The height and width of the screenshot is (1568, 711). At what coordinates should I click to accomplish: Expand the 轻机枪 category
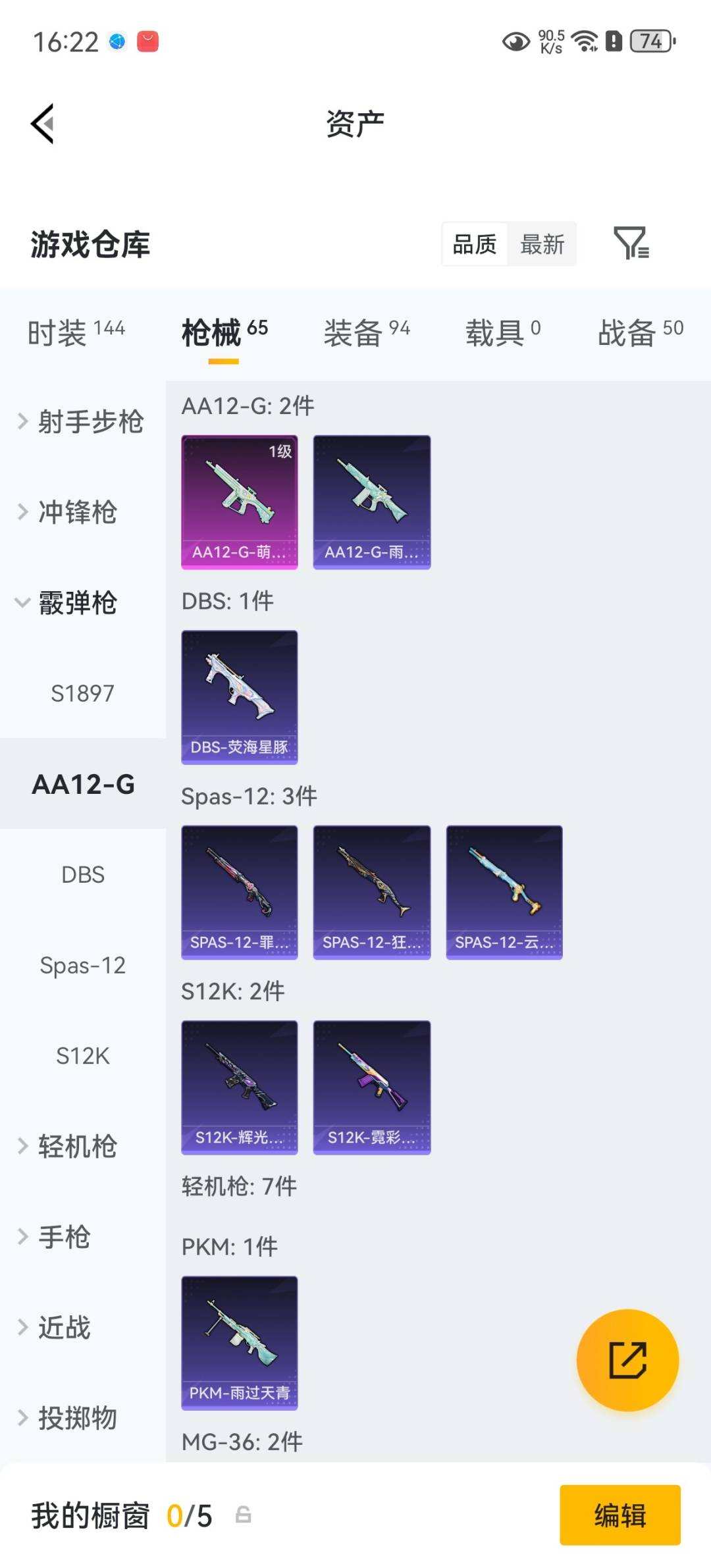(77, 1146)
